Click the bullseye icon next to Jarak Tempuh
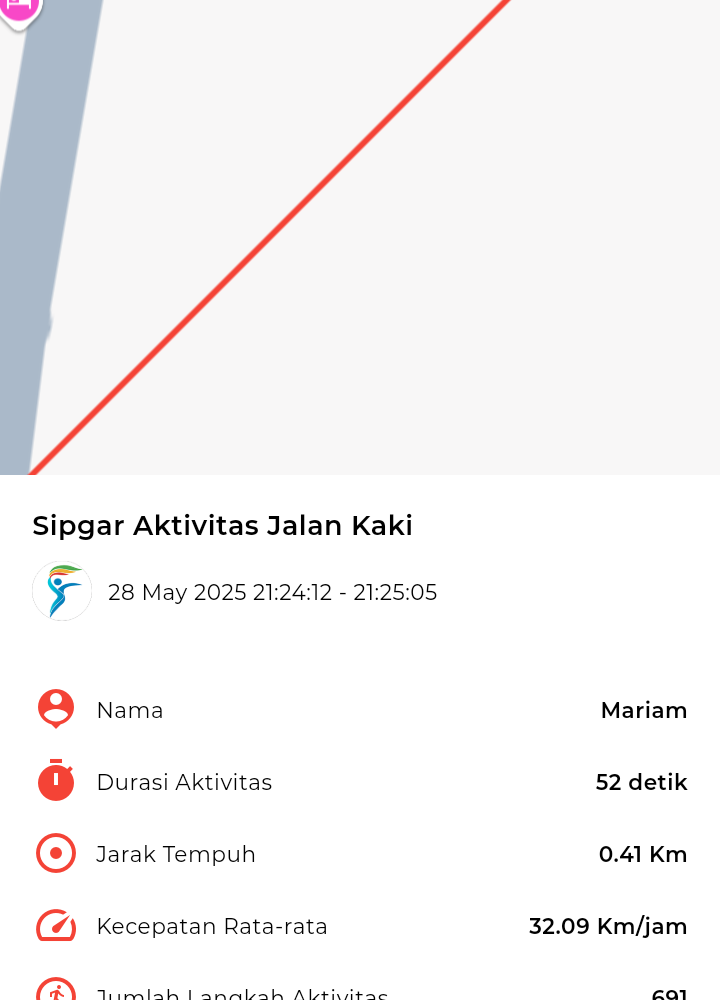This screenshot has width=720, height=1000. pyautogui.click(x=56, y=853)
